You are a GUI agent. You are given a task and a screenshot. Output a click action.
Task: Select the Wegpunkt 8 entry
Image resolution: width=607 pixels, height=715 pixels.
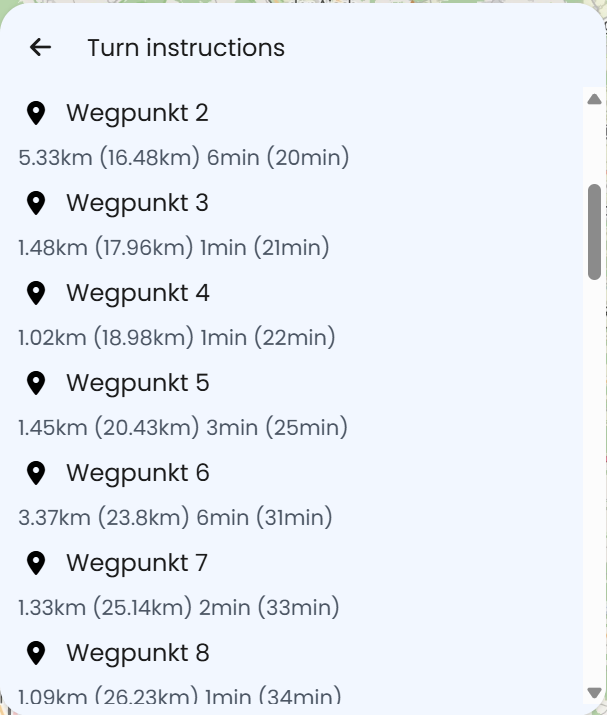137,653
